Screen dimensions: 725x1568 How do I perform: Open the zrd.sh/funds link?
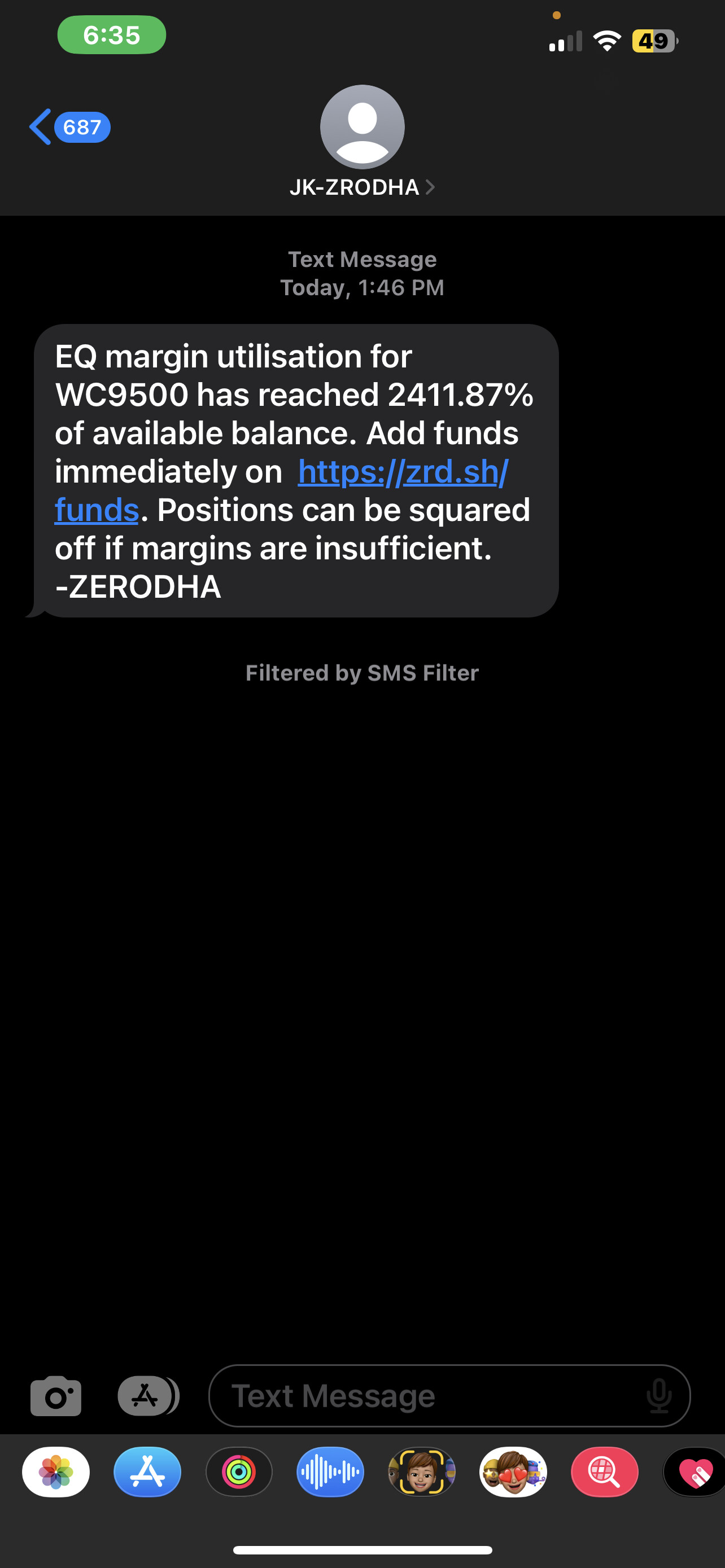coord(281,490)
